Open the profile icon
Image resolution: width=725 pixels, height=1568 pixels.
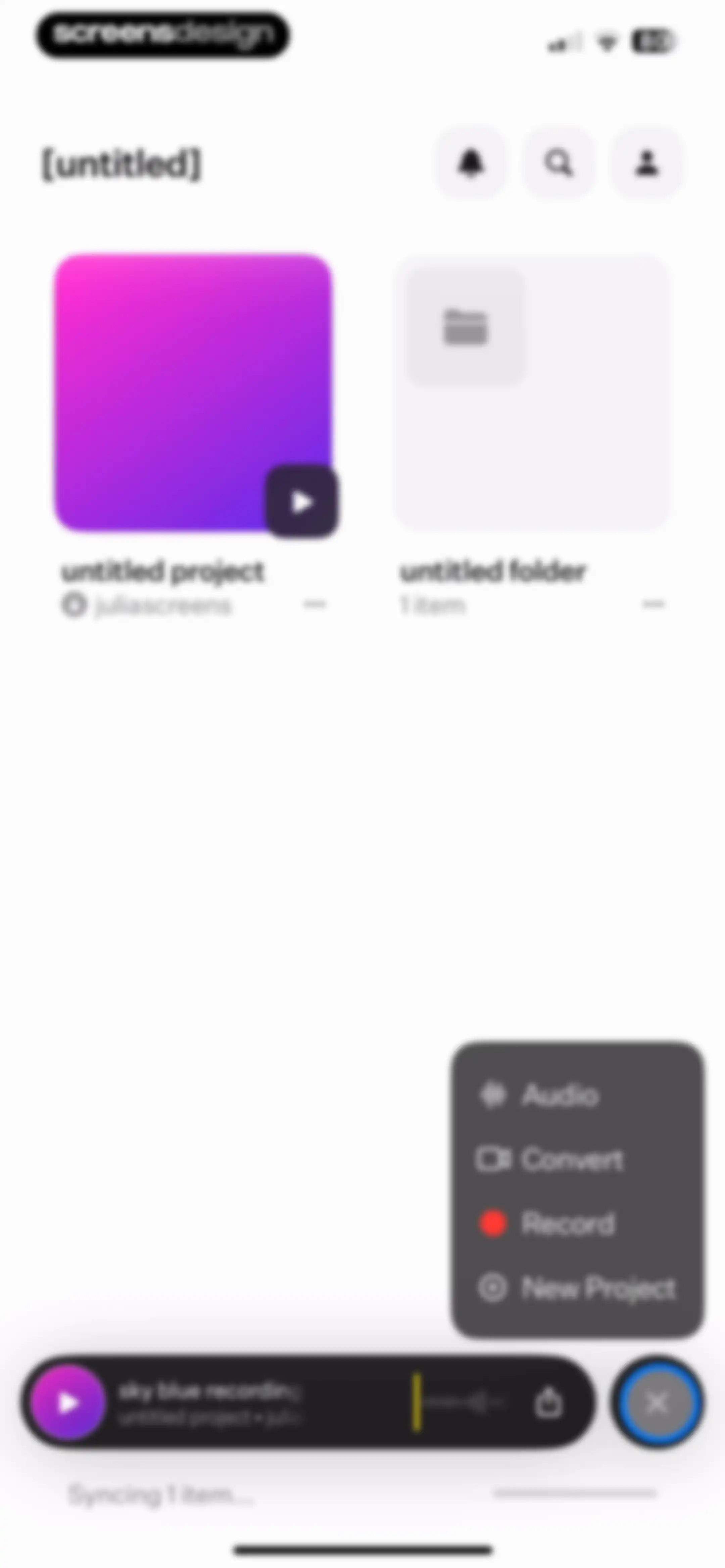[x=647, y=163]
